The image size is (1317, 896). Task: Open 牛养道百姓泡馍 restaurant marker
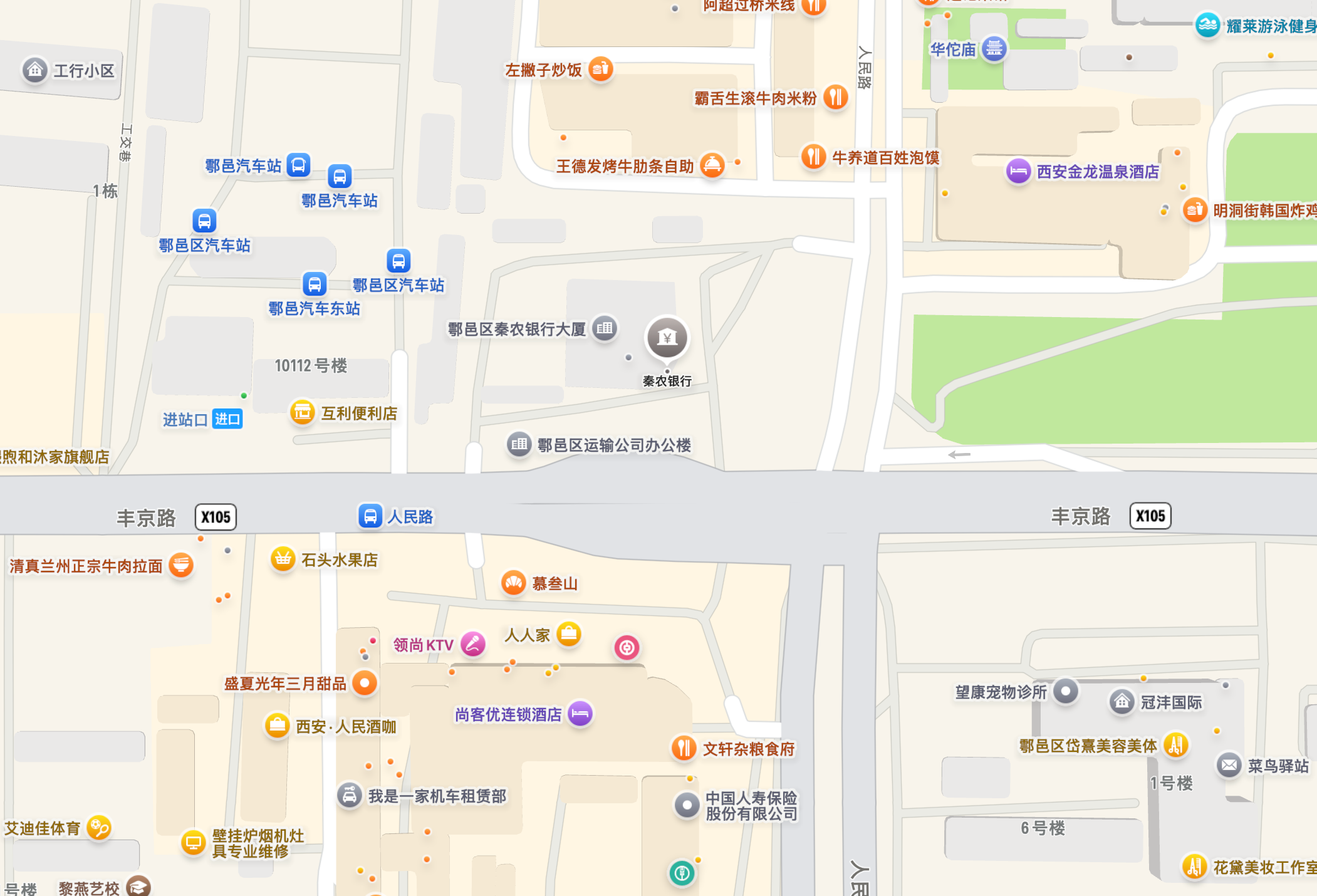[x=813, y=157]
